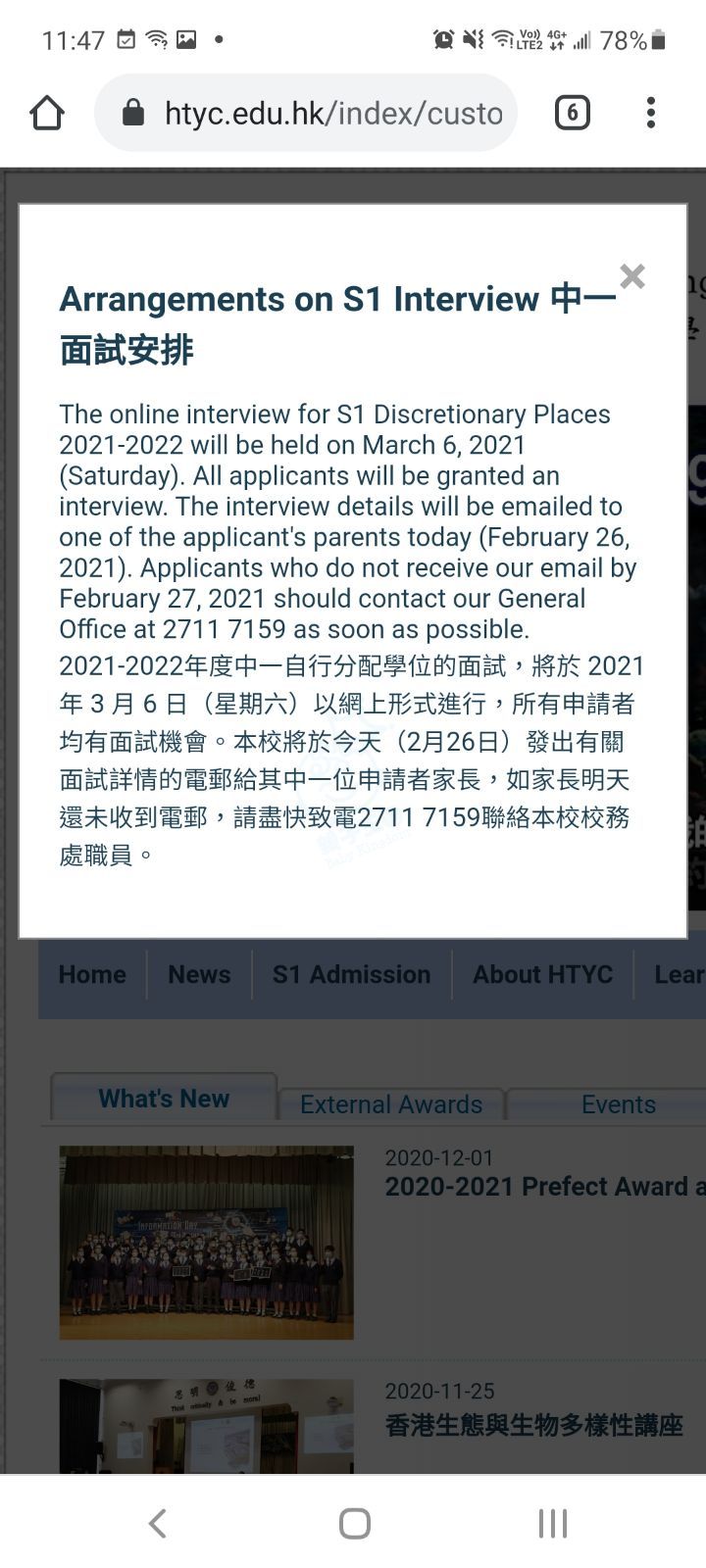Screen dimensions: 706x1568
Task: Go to browser home page
Action: pos(46,114)
